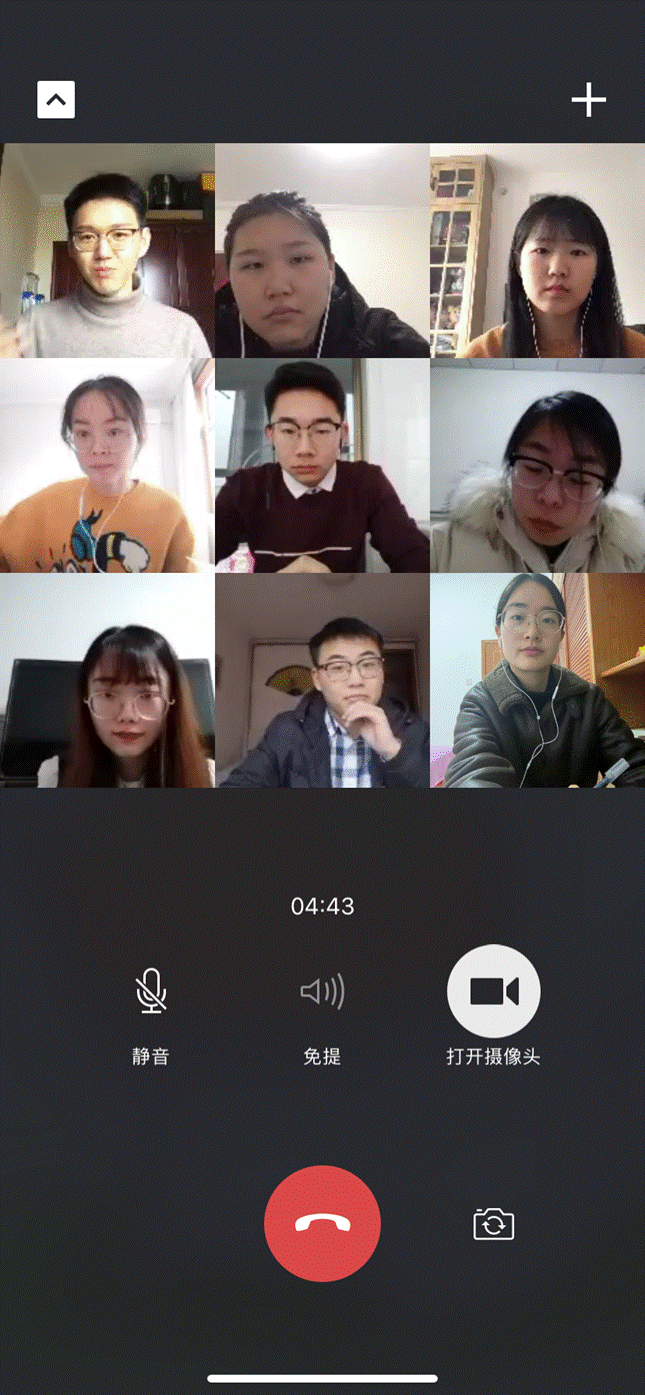Hang up with the red end-call button
Viewport: 645px width, 1395px height.
[322, 1223]
